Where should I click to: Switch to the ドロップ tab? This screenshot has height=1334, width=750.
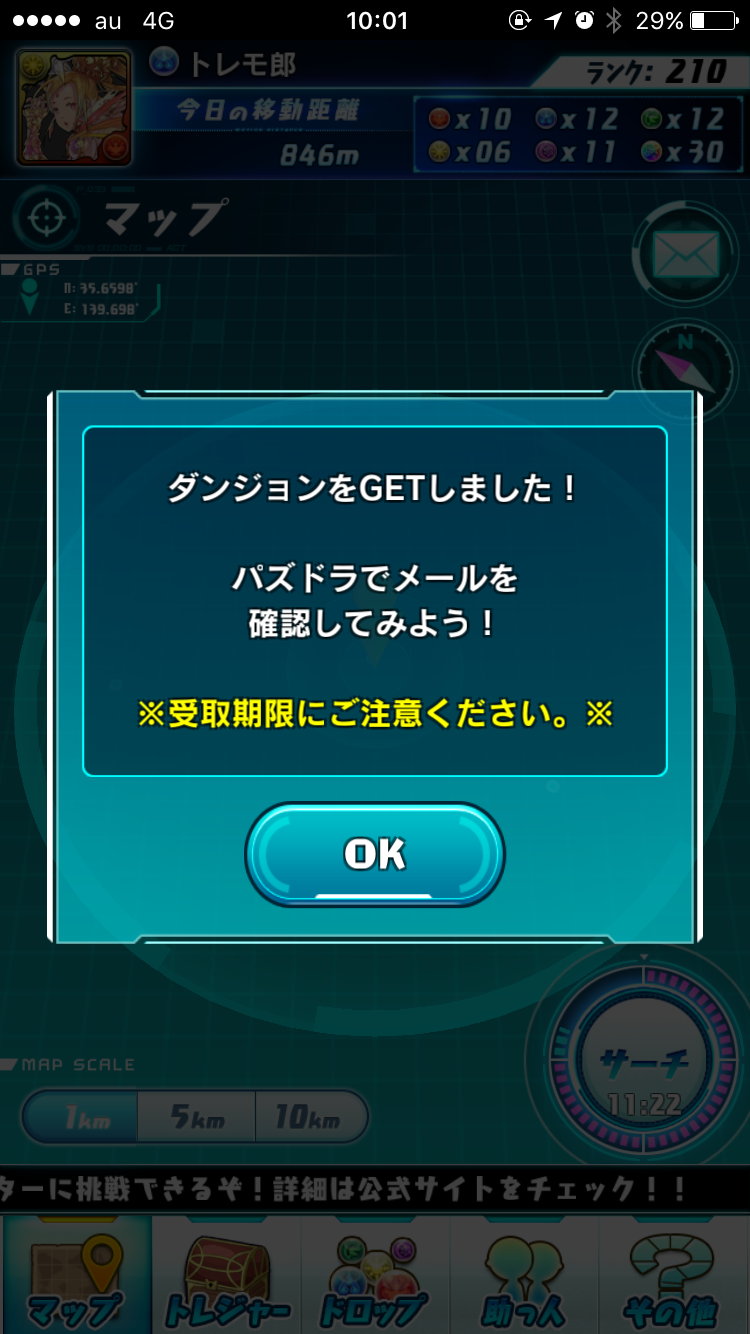pyautogui.click(x=375, y=1277)
